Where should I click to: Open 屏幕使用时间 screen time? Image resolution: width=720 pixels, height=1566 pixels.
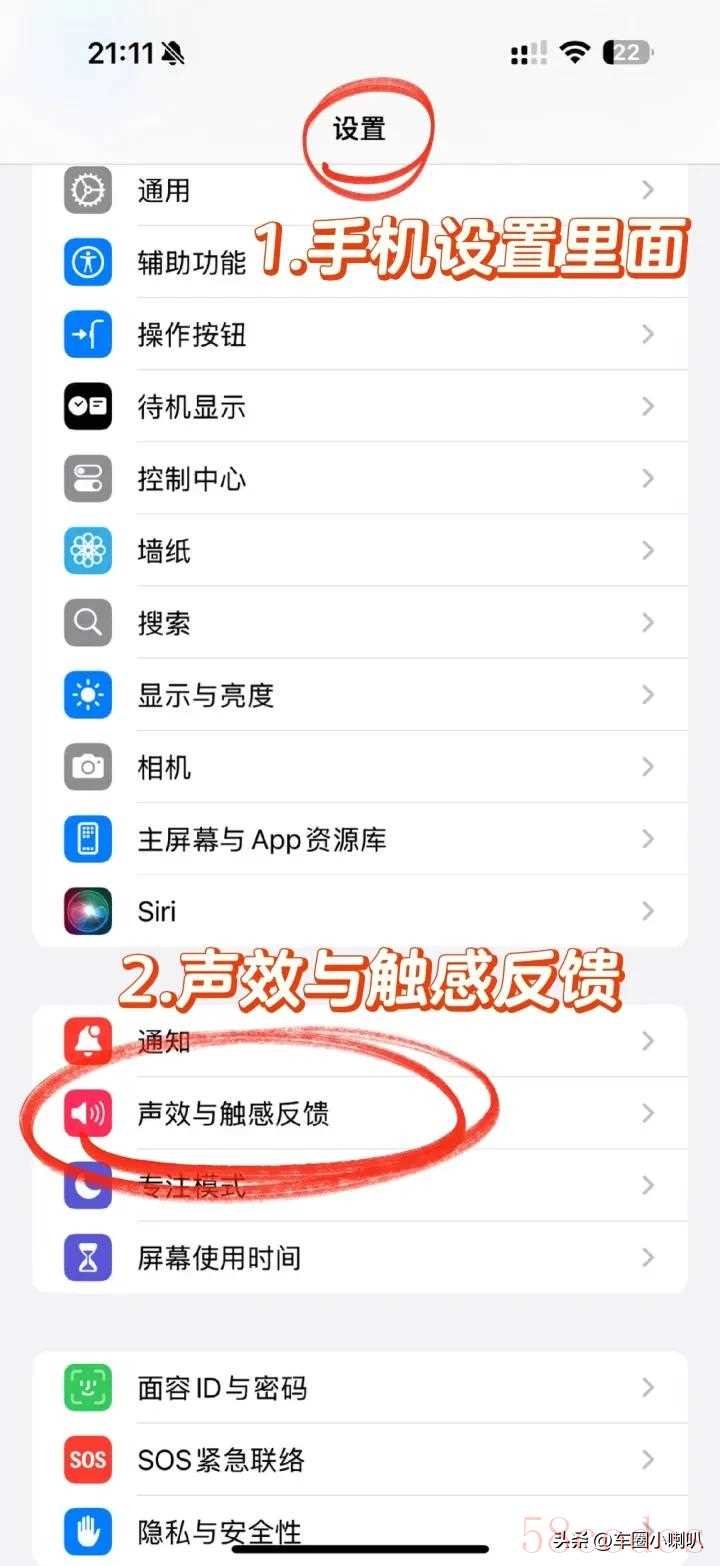[x=360, y=1258]
